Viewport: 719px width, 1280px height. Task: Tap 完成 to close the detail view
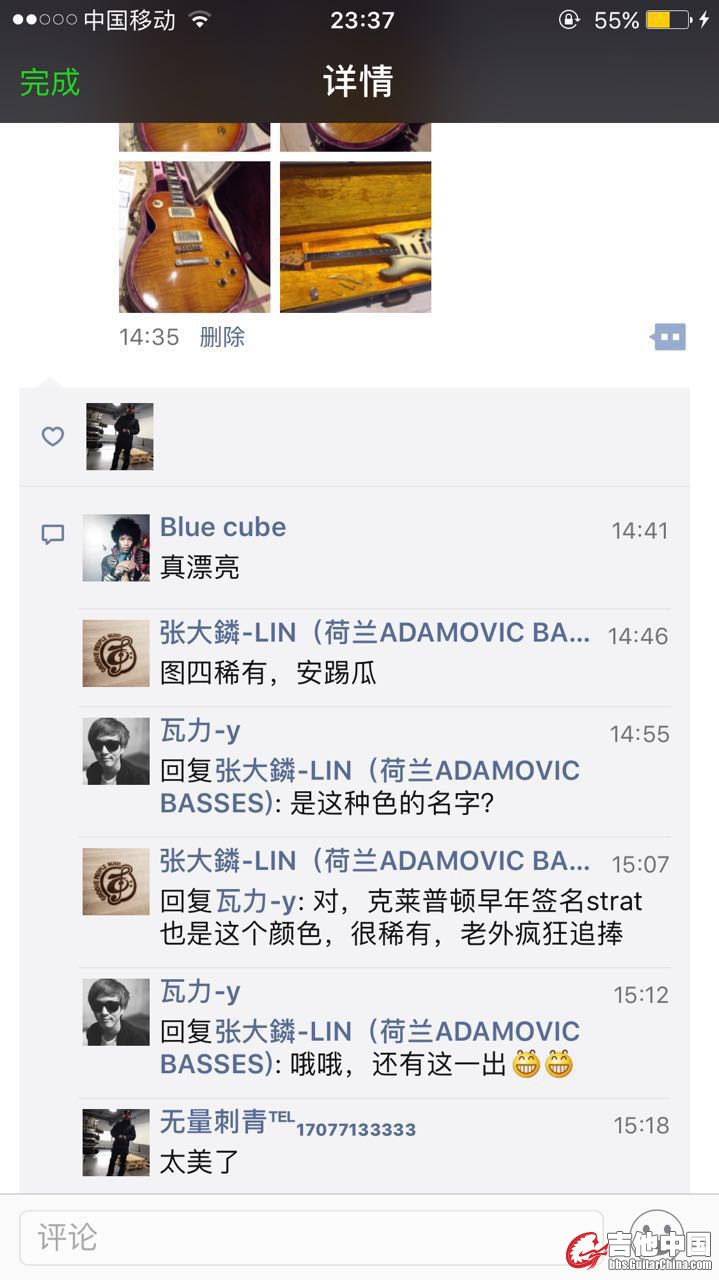pyautogui.click(x=50, y=82)
